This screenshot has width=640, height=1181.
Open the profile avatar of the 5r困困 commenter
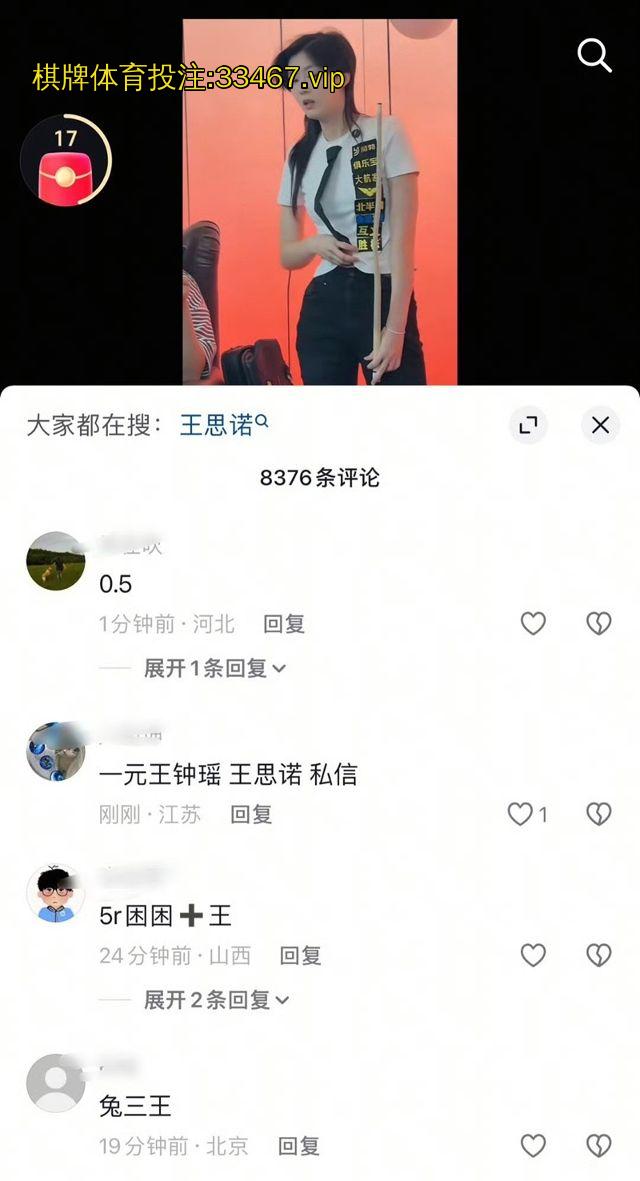55,893
